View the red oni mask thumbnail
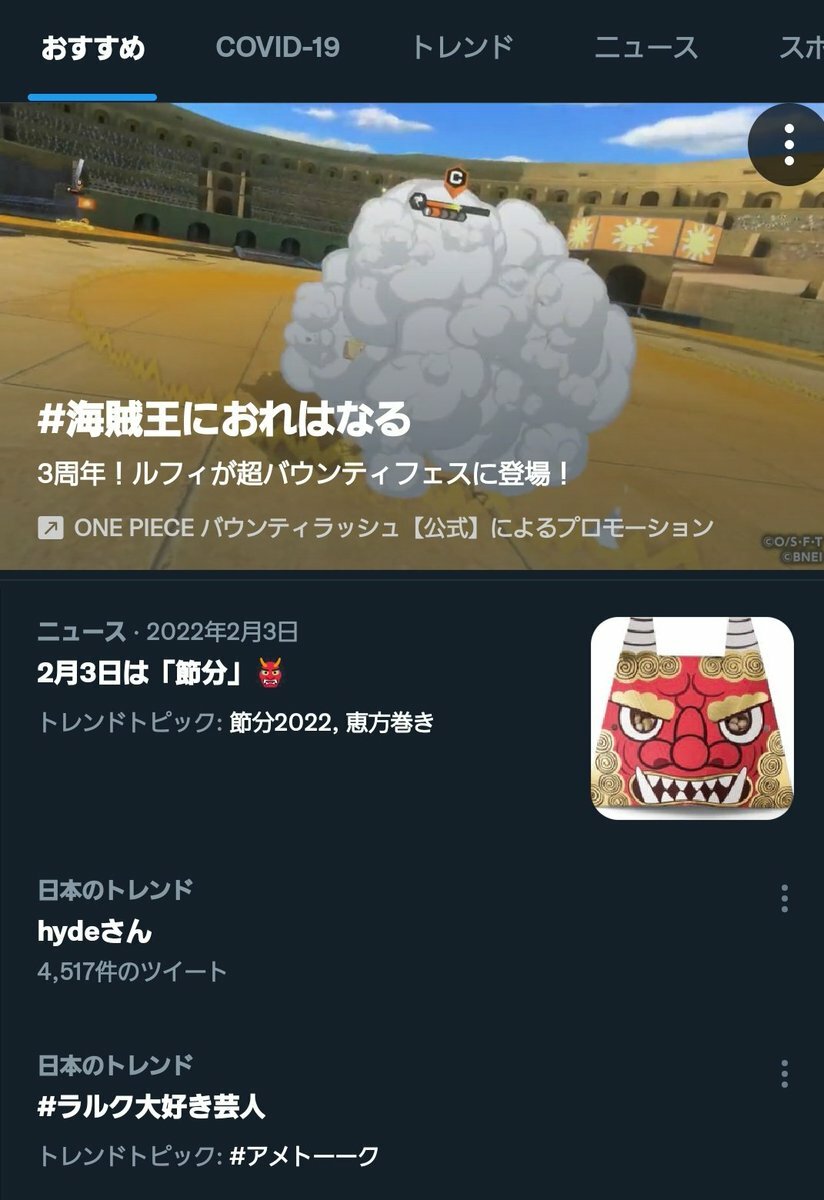This screenshot has height=1200, width=824. [x=692, y=718]
